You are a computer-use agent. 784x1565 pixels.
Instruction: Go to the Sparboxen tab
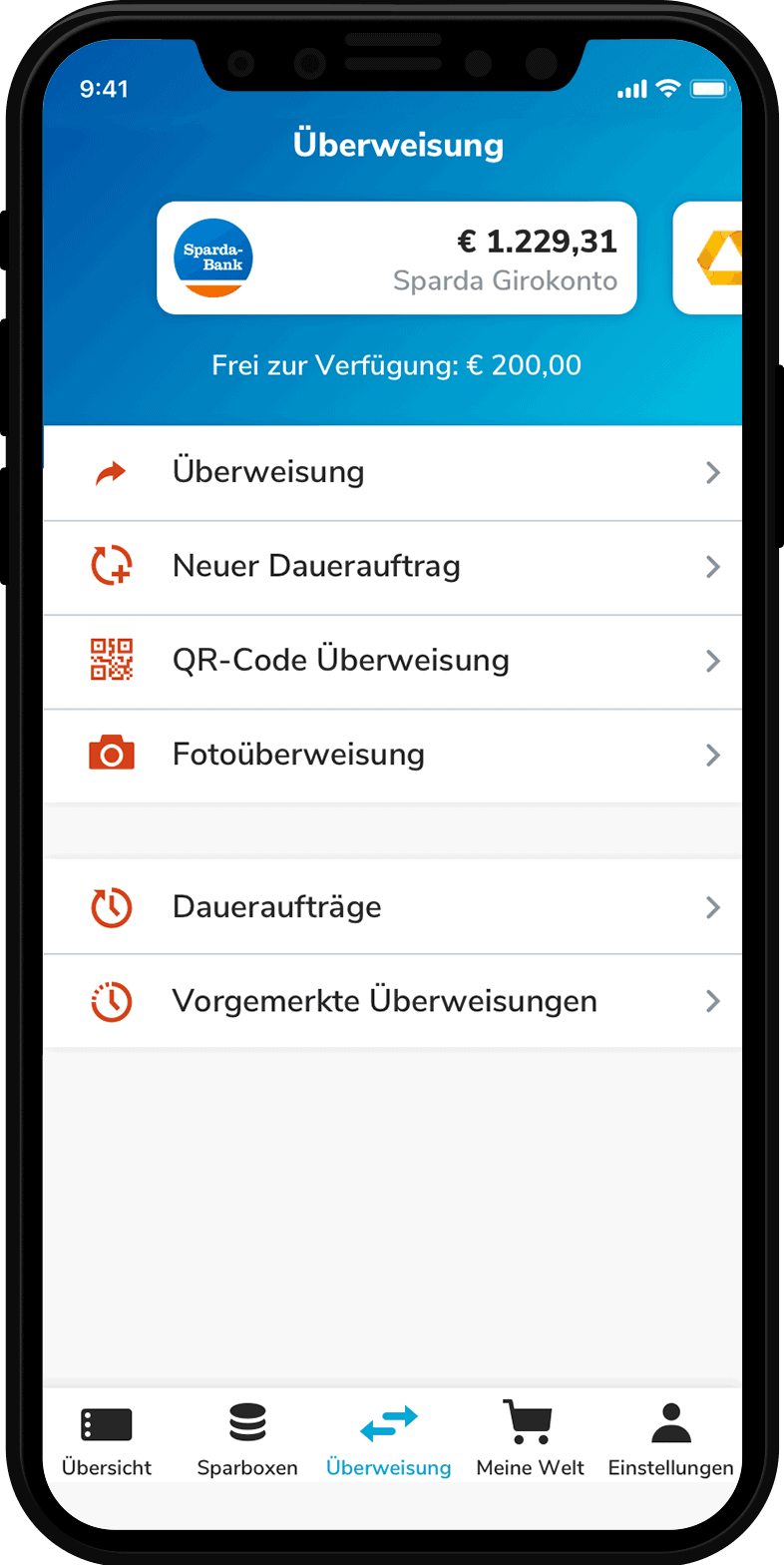(247, 1438)
